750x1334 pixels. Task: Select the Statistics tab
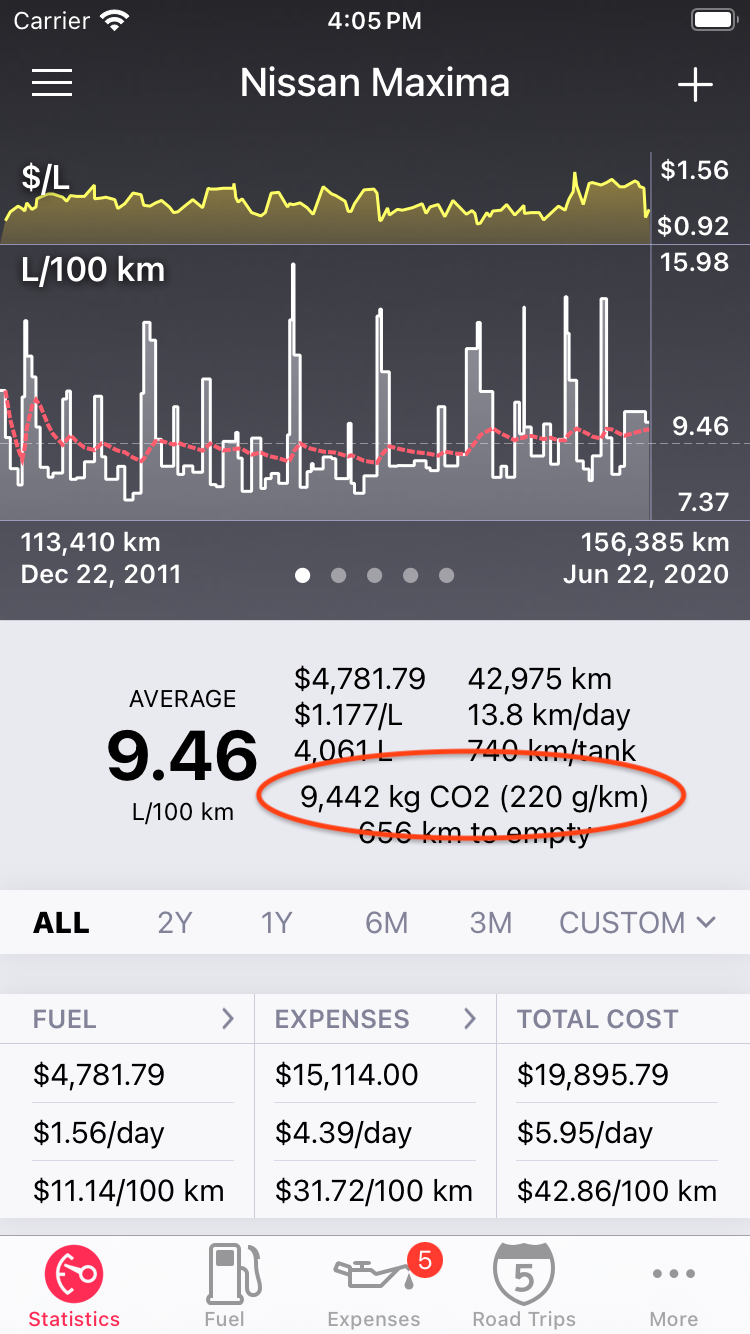pos(75,1285)
